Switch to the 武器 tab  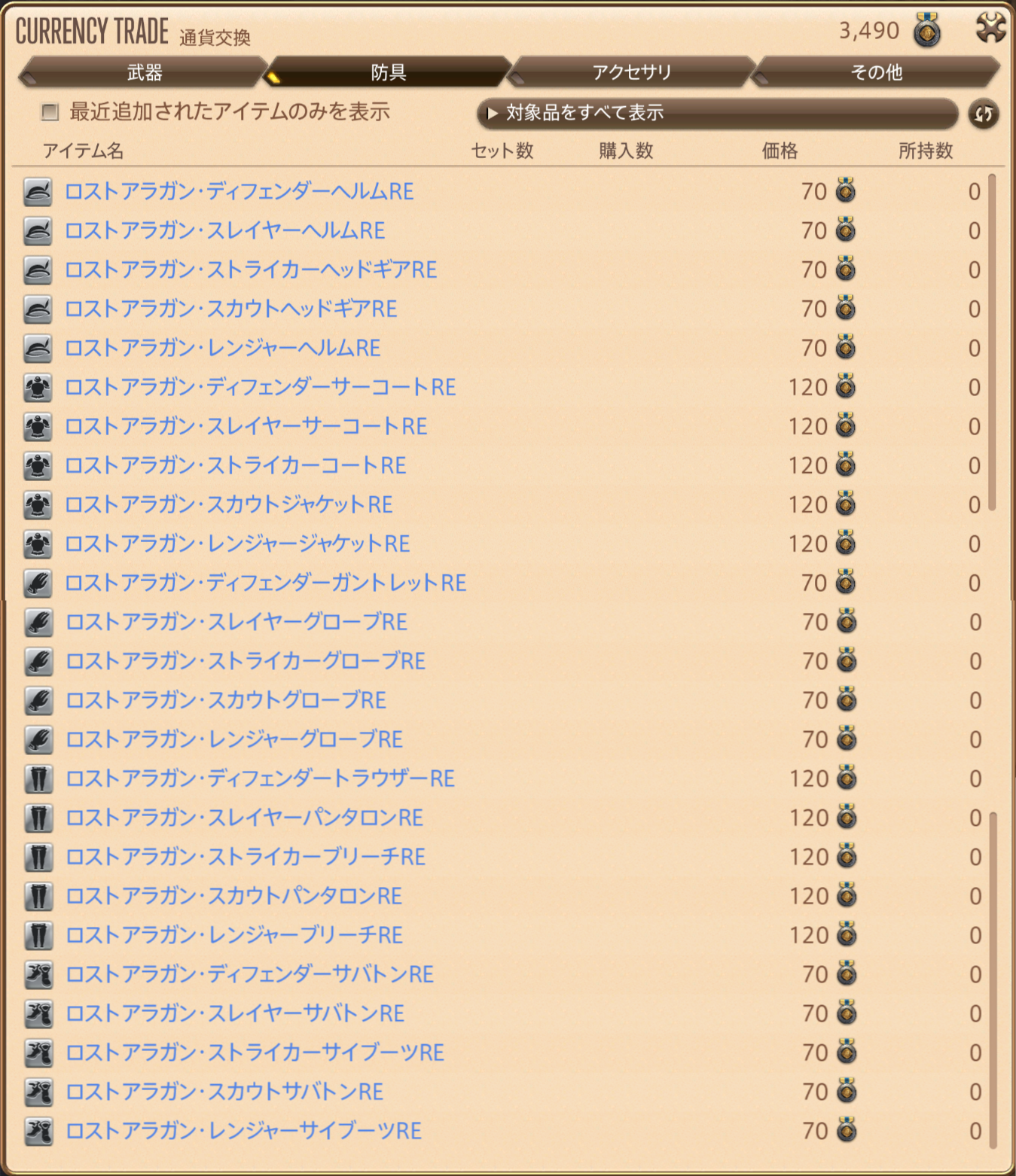click(144, 72)
